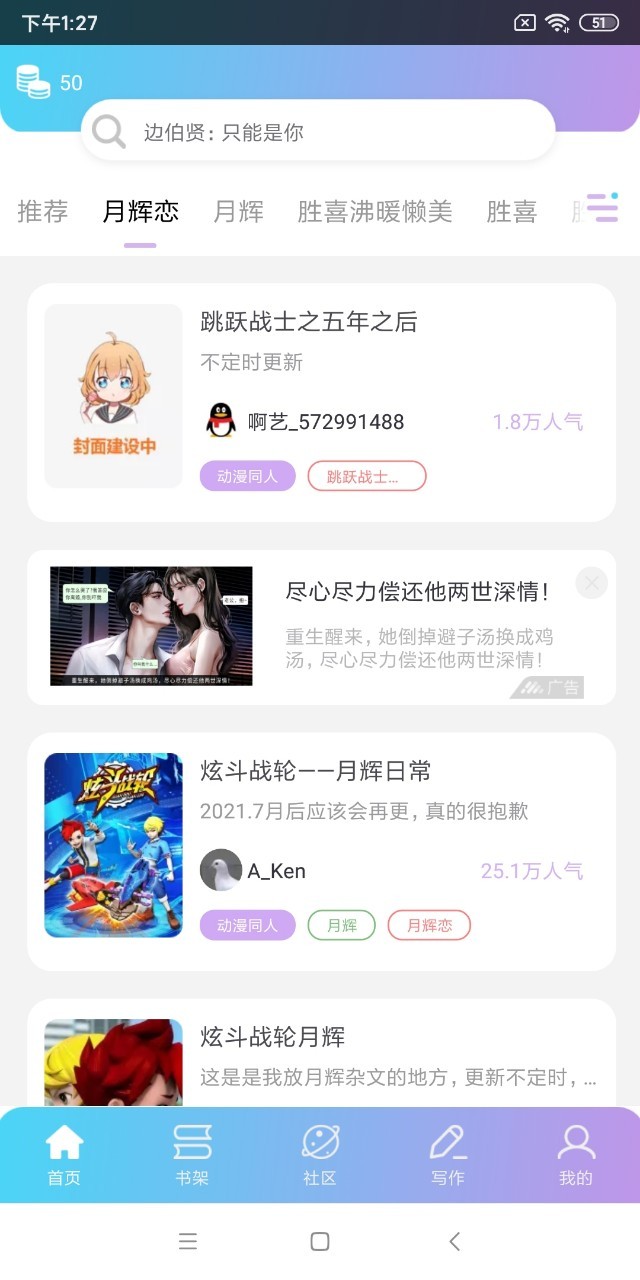The image size is (640, 1280).
Task: Open the story 炫斗战轮——月辉日常
Action: click(x=315, y=771)
